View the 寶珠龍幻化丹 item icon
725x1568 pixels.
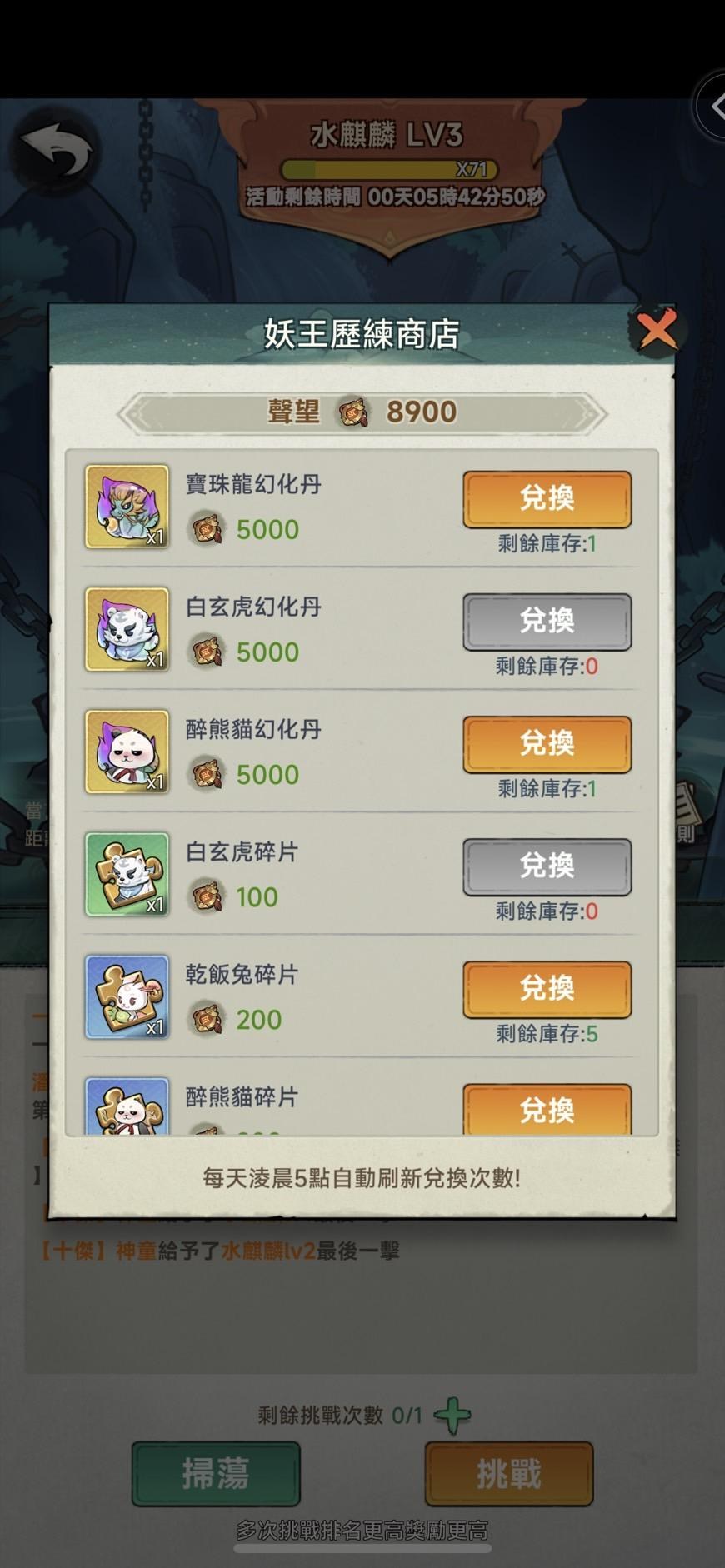point(127,507)
